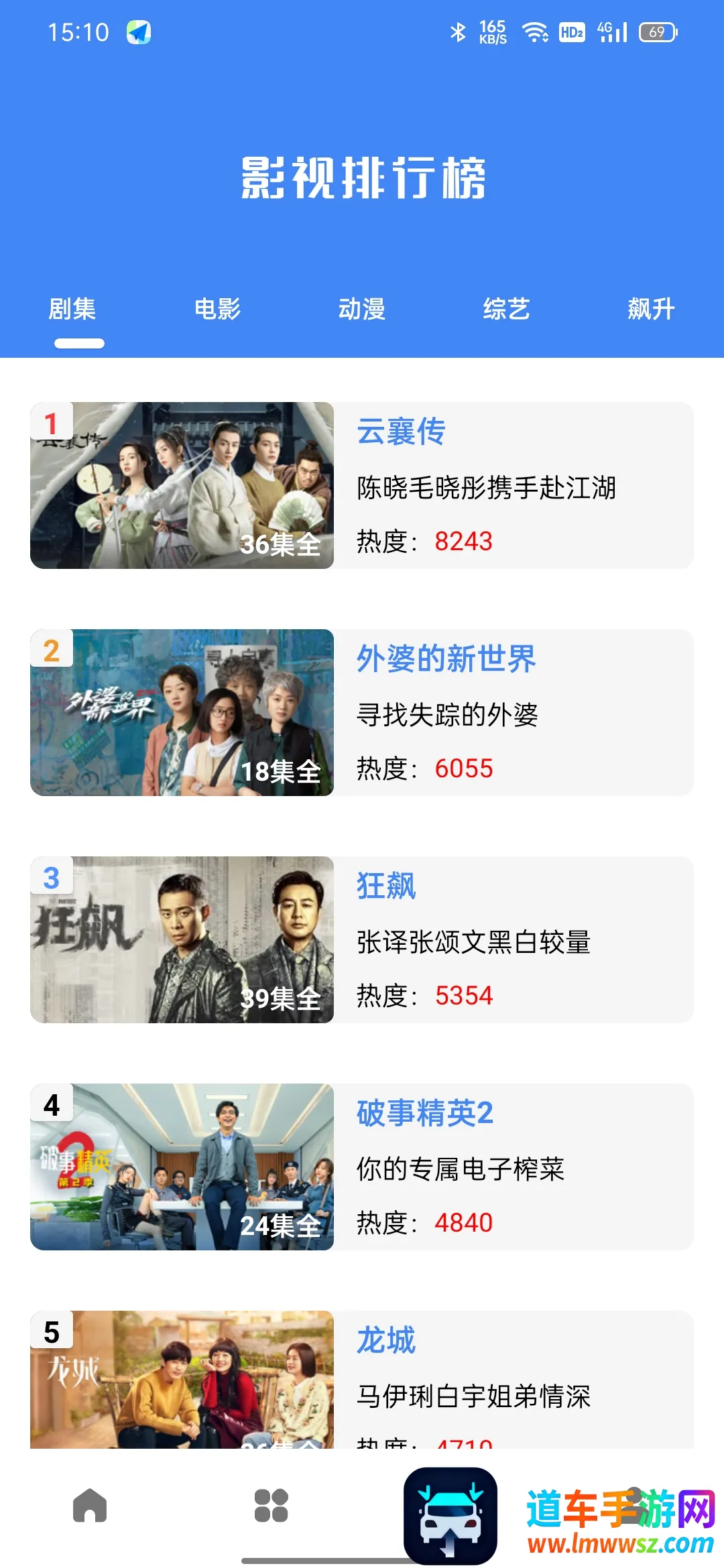Open the 龙城 ranking entry
Viewport: 724px width, 1568px height.
tap(362, 1379)
